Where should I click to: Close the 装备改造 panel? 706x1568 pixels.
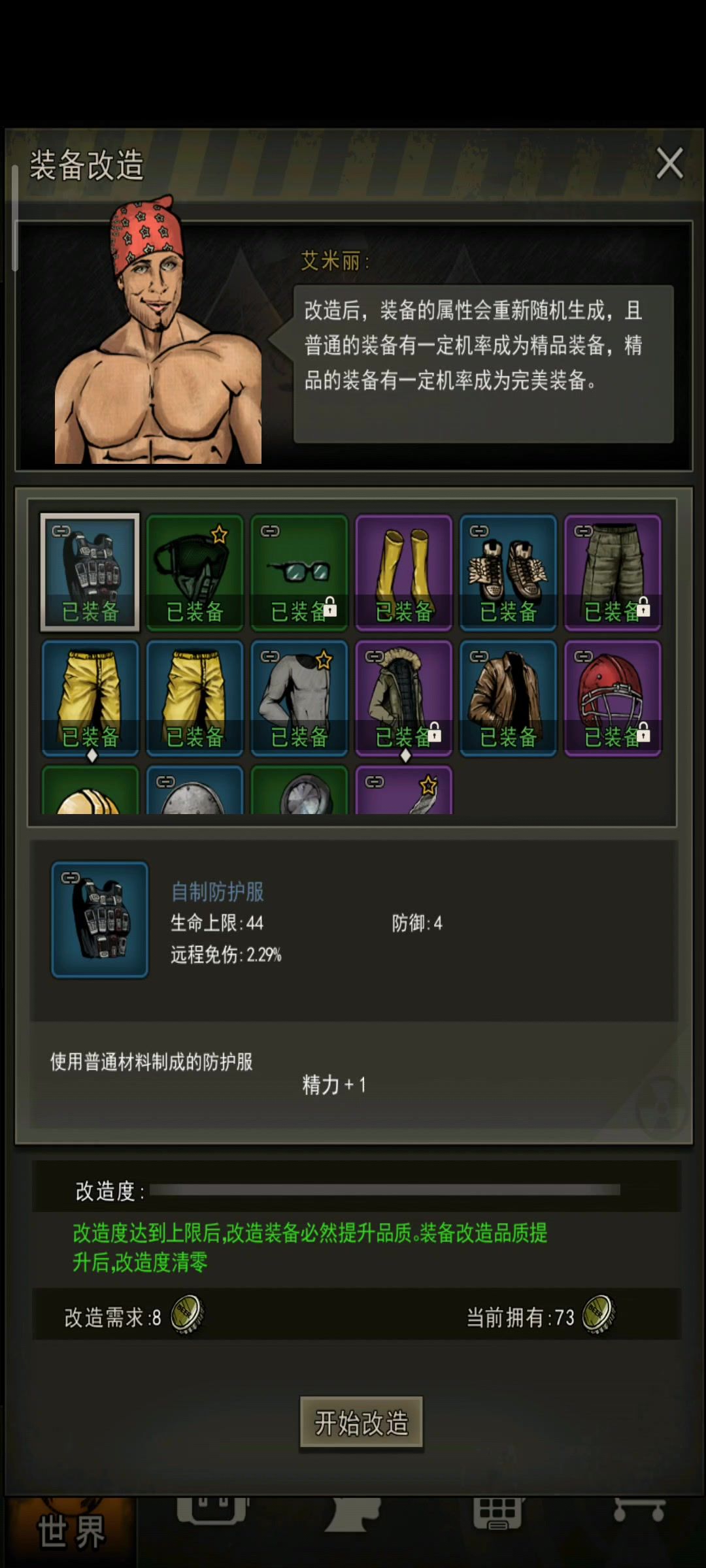(x=669, y=163)
